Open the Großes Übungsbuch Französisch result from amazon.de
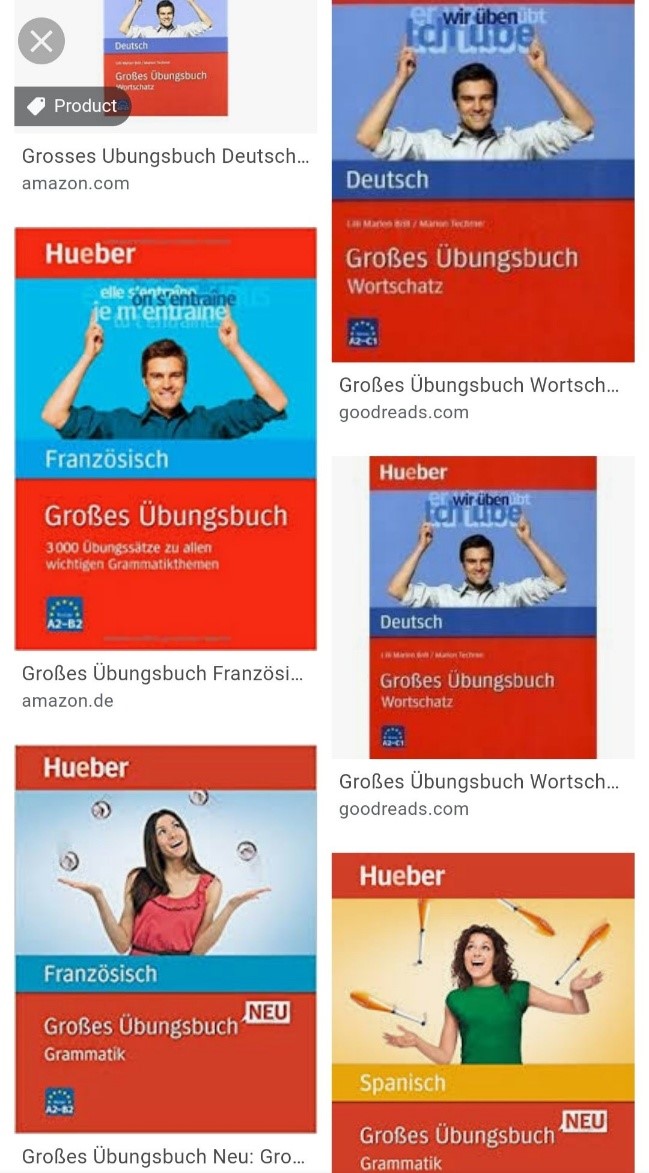 click(x=165, y=439)
